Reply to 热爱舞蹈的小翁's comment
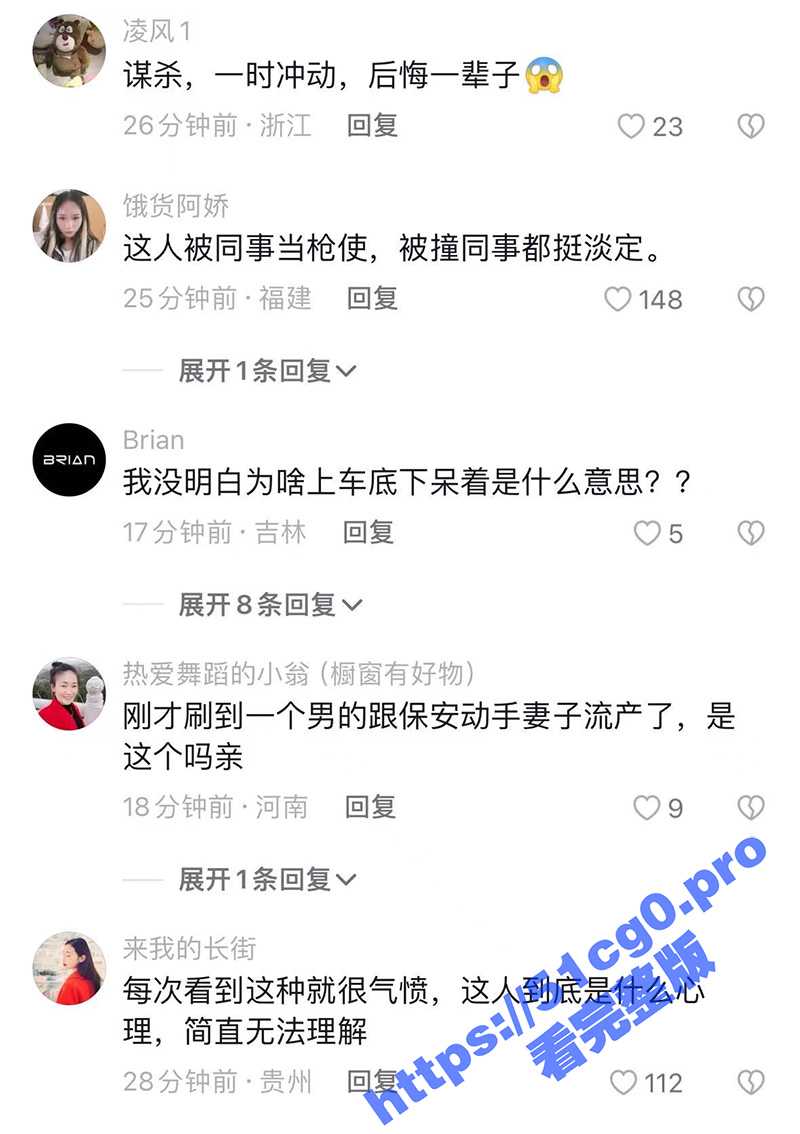The width and height of the screenshot is (800, 1134). (370, 806)
